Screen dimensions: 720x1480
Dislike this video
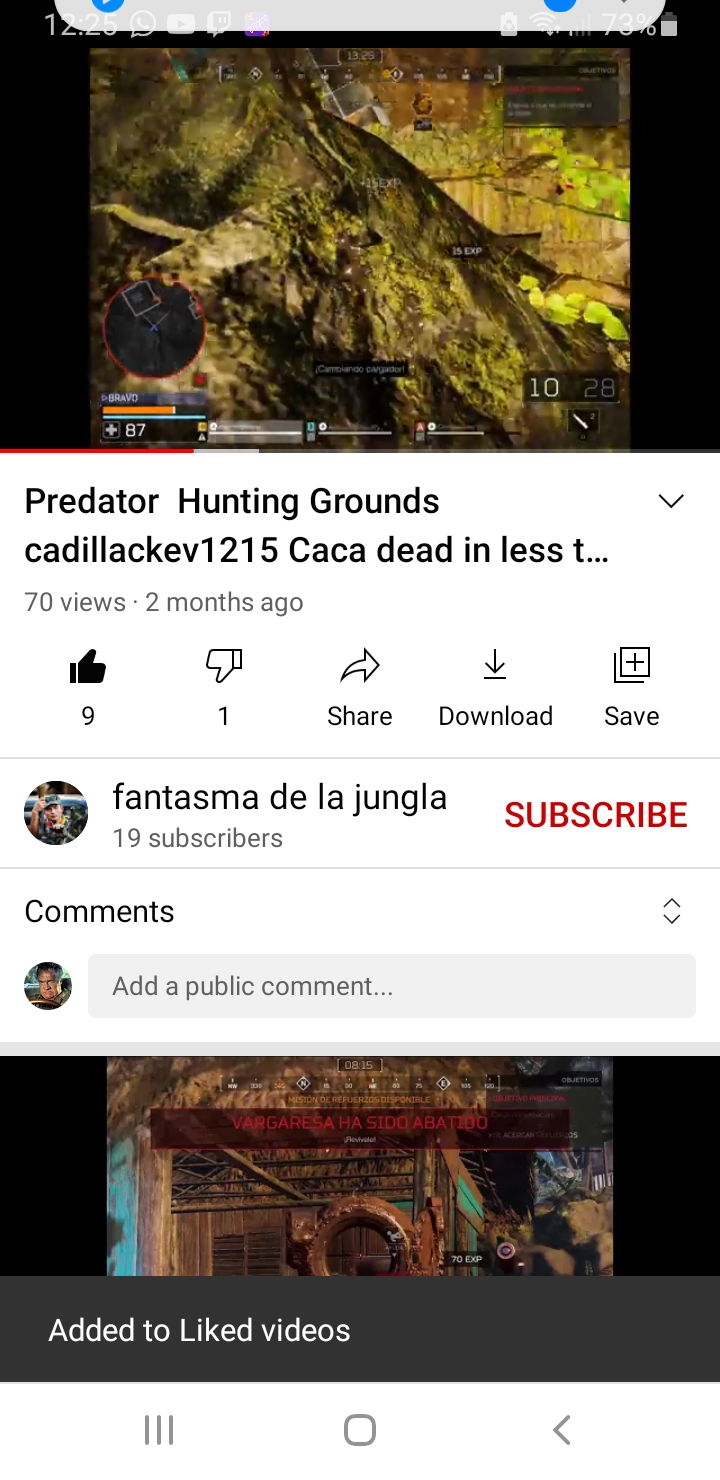[x=223, y=668]
